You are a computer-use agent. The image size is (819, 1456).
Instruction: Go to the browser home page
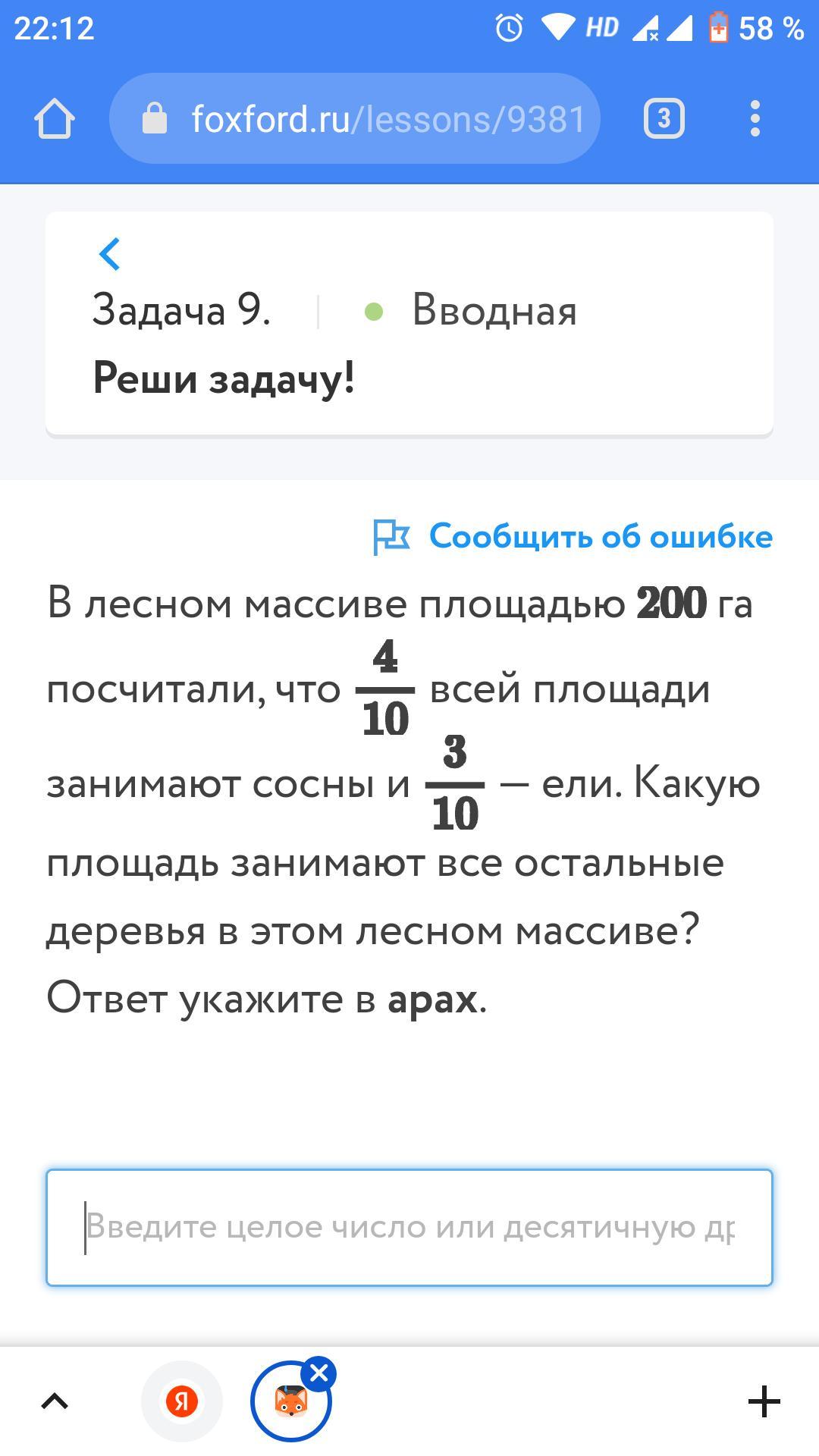(55, 119)
